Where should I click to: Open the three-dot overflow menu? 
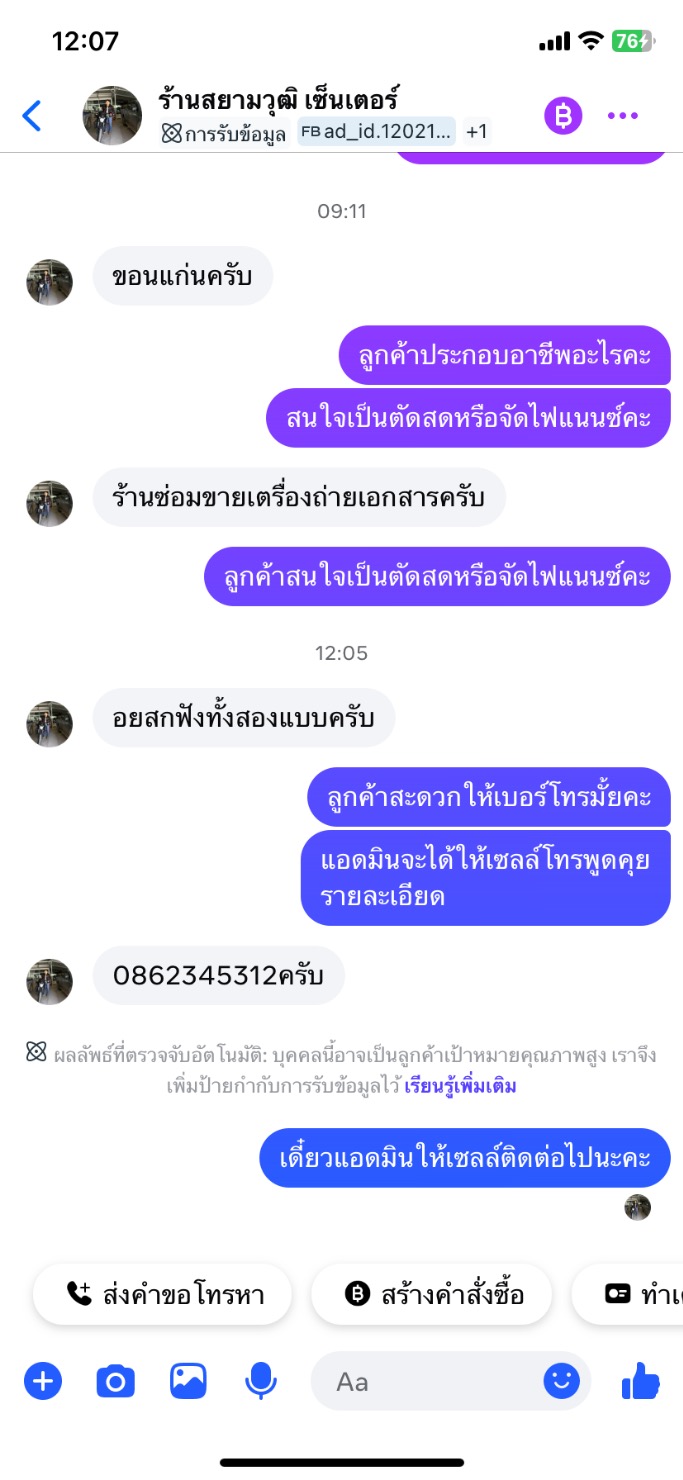point(622,116)
